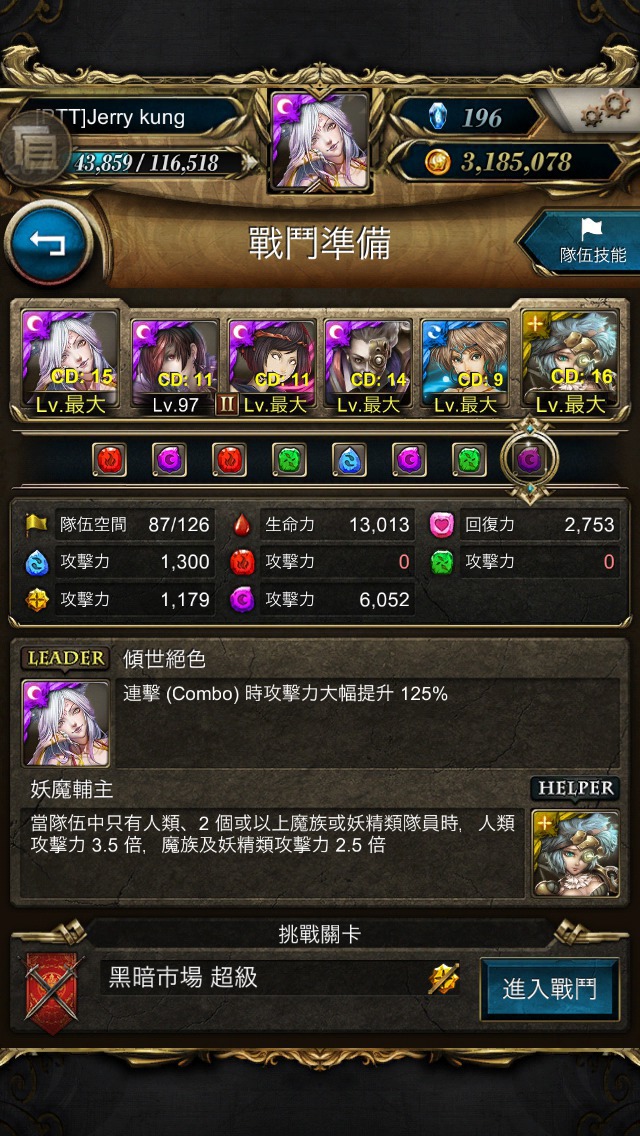Screen dimensions: 640x1136
Task: Tap the highlighted last dark team slot
Action: tap(530, 460)
